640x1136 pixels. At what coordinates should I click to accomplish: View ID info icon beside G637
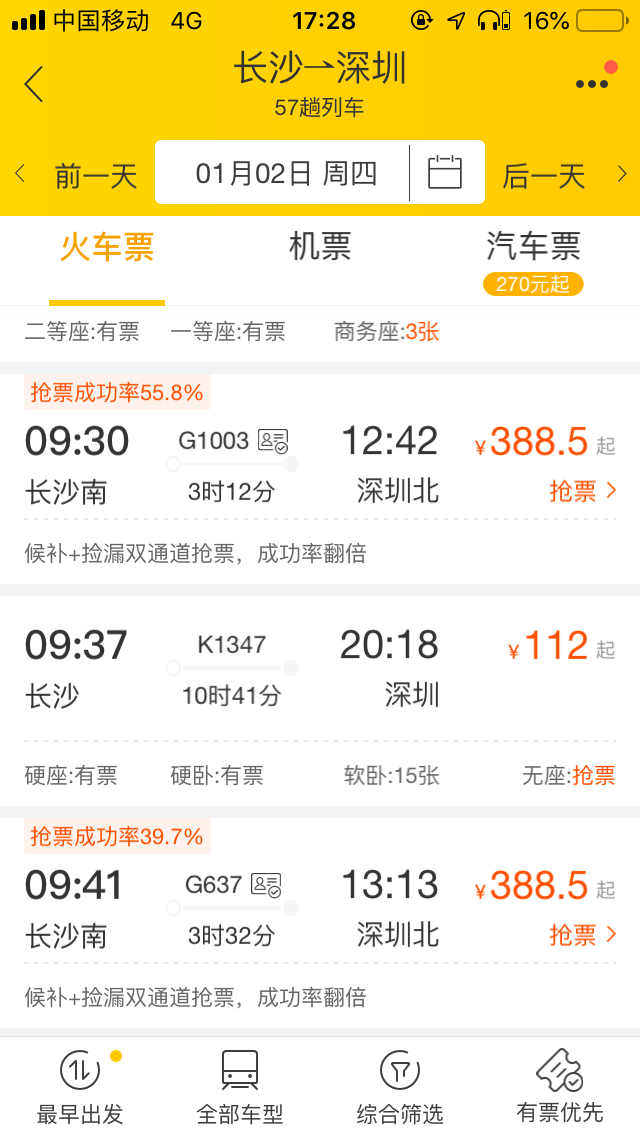point(266,885)
